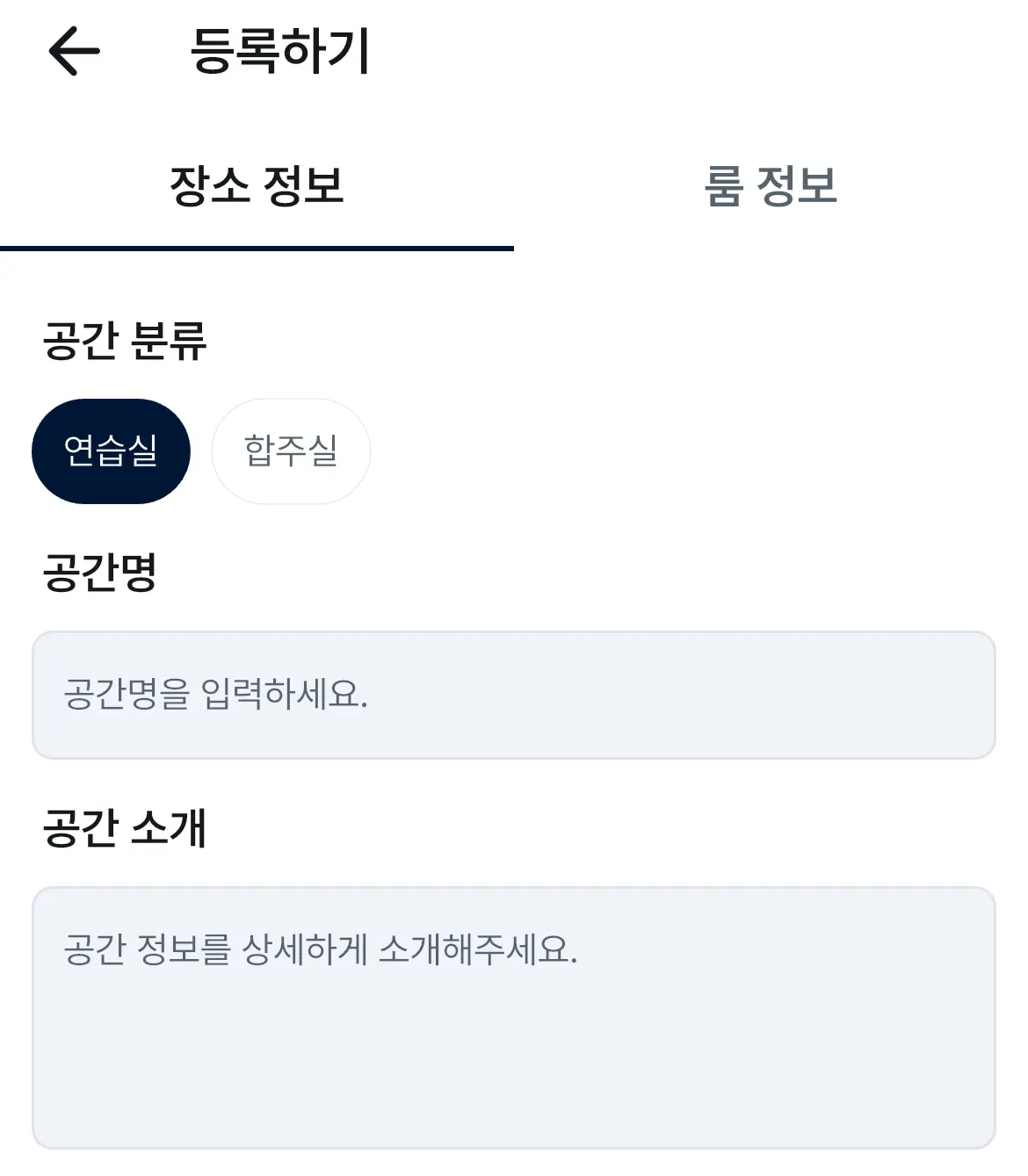Go back from the 등록하기 screen
The width and height of the screenshot is (1028, 1176).
[74, 51]
